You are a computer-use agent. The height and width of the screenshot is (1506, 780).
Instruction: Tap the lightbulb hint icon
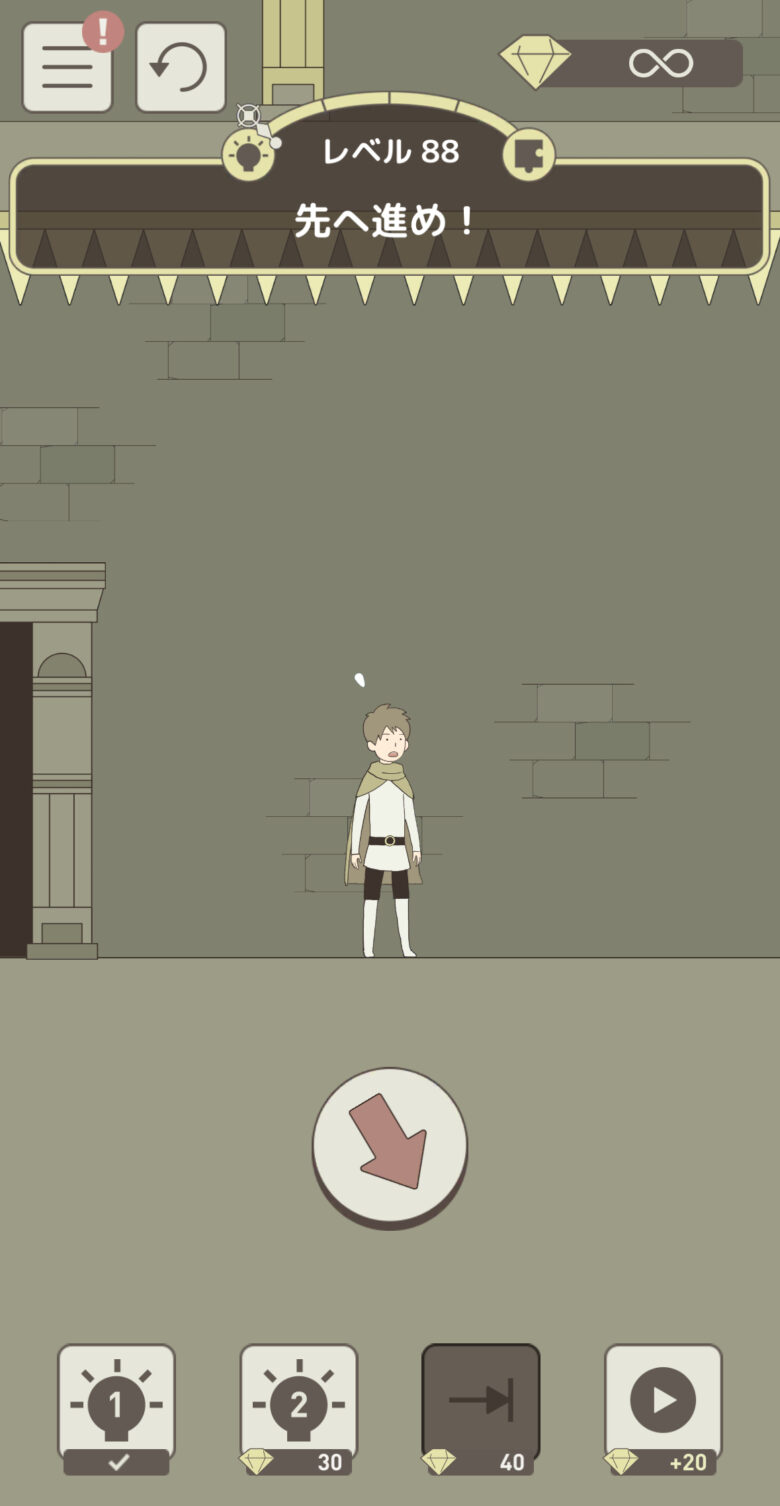248,156
